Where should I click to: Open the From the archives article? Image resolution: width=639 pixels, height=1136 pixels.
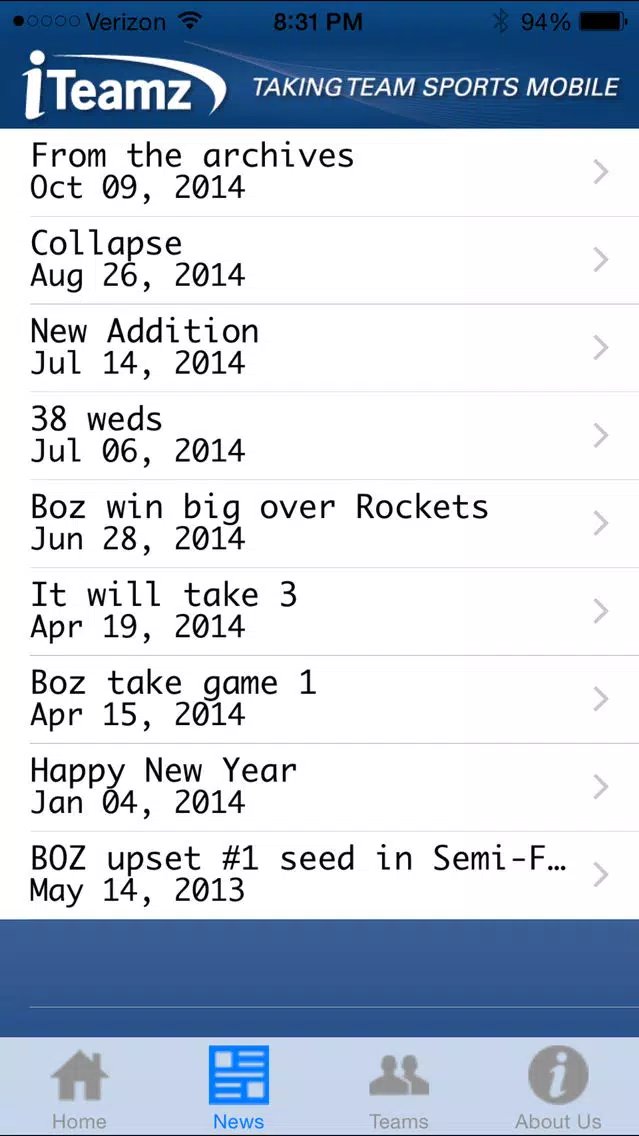(x=320, y=172)
